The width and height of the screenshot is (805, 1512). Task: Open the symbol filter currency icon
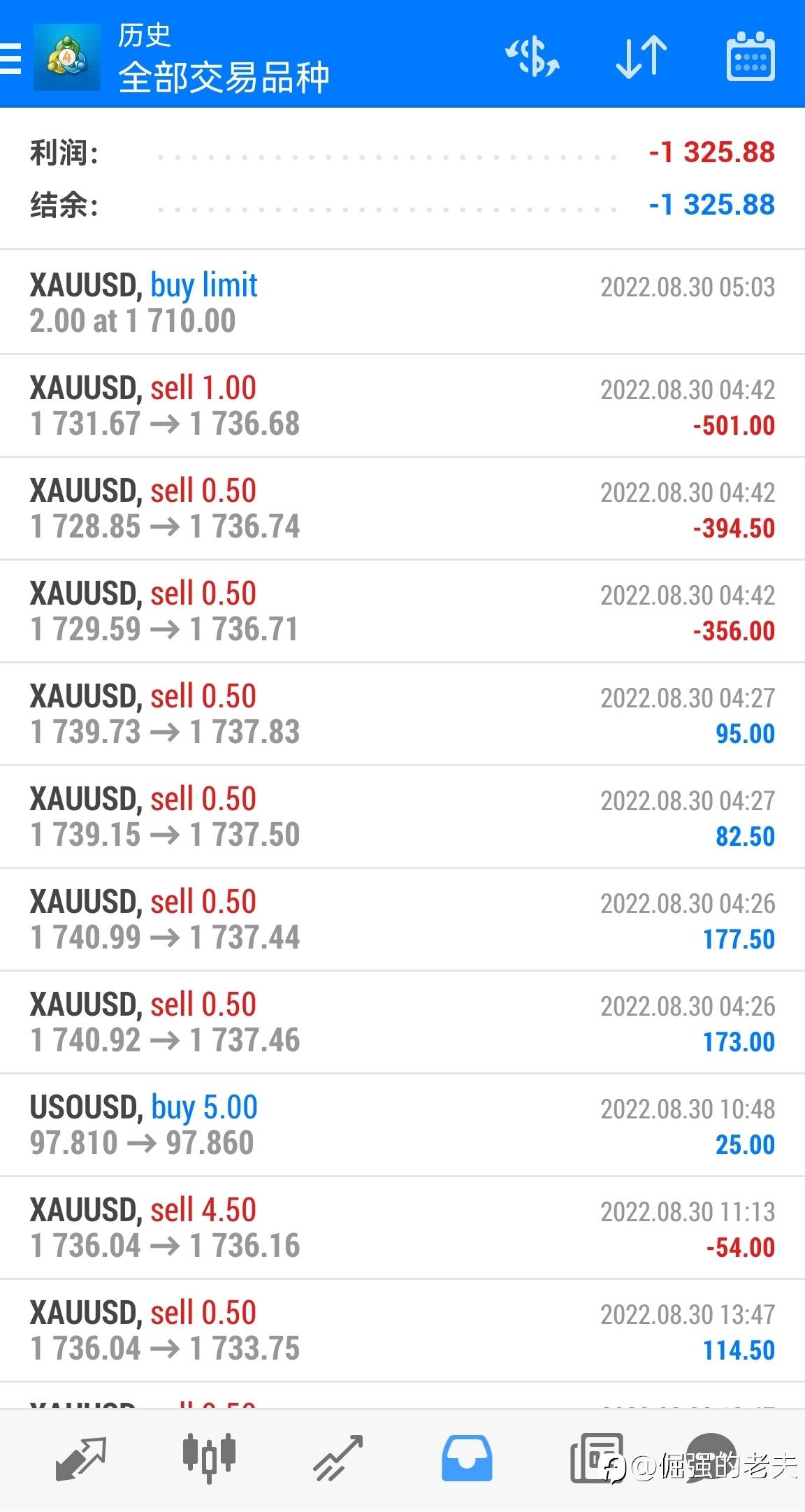pos(532,57)
